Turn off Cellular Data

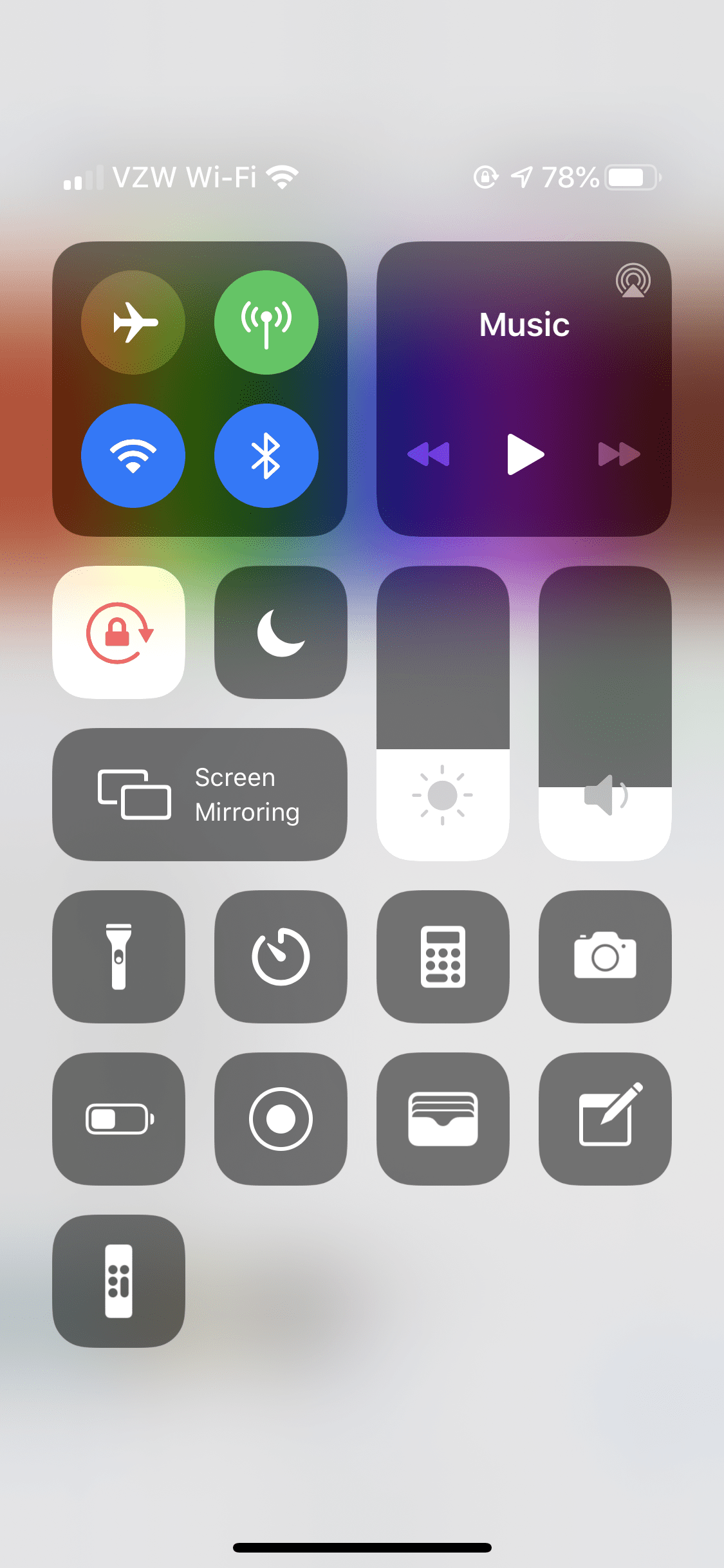266,322
